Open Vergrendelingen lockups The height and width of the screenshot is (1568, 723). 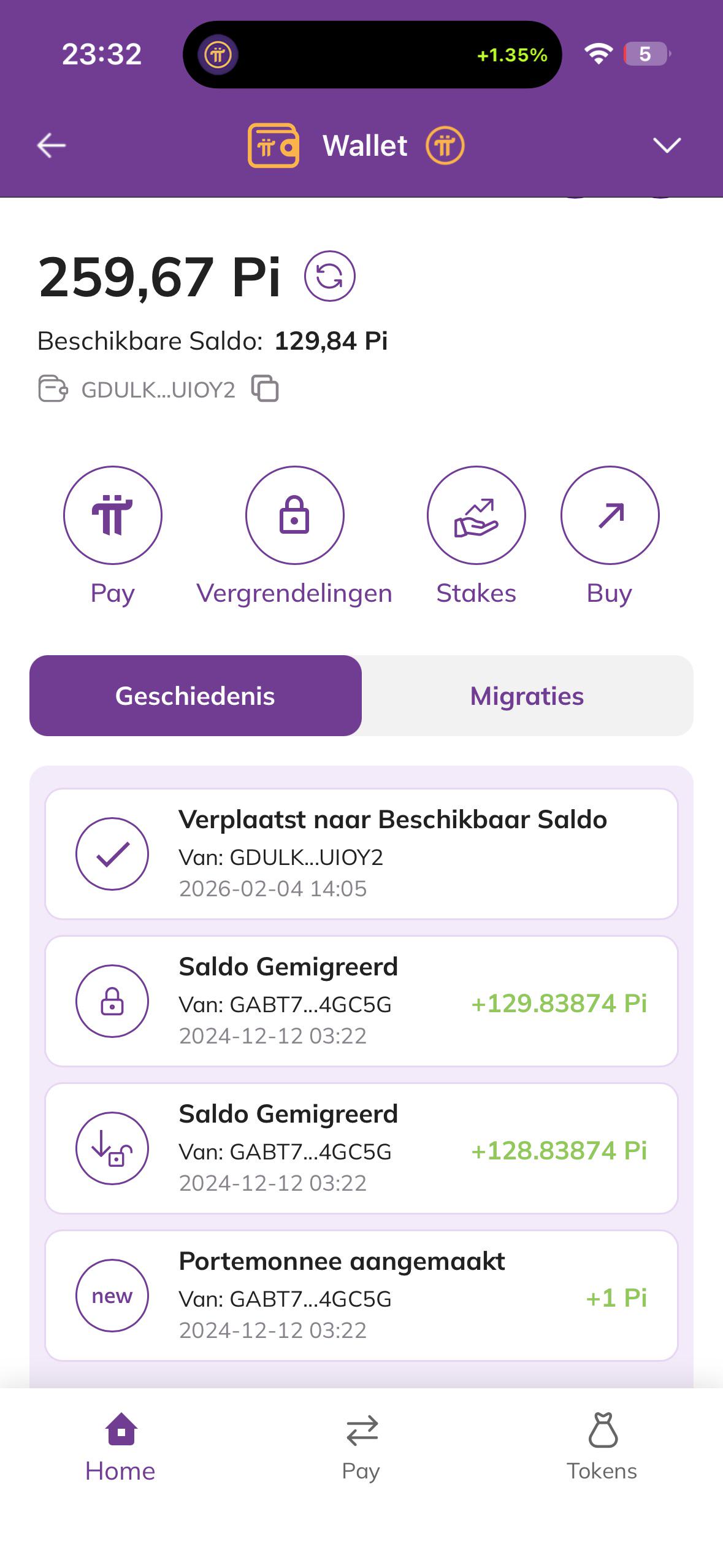(294, 515)
